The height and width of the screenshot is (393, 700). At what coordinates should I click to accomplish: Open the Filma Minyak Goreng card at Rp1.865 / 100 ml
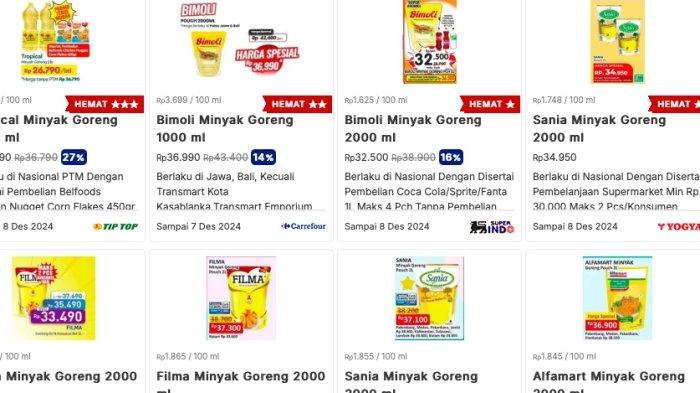tap(241, 322)
